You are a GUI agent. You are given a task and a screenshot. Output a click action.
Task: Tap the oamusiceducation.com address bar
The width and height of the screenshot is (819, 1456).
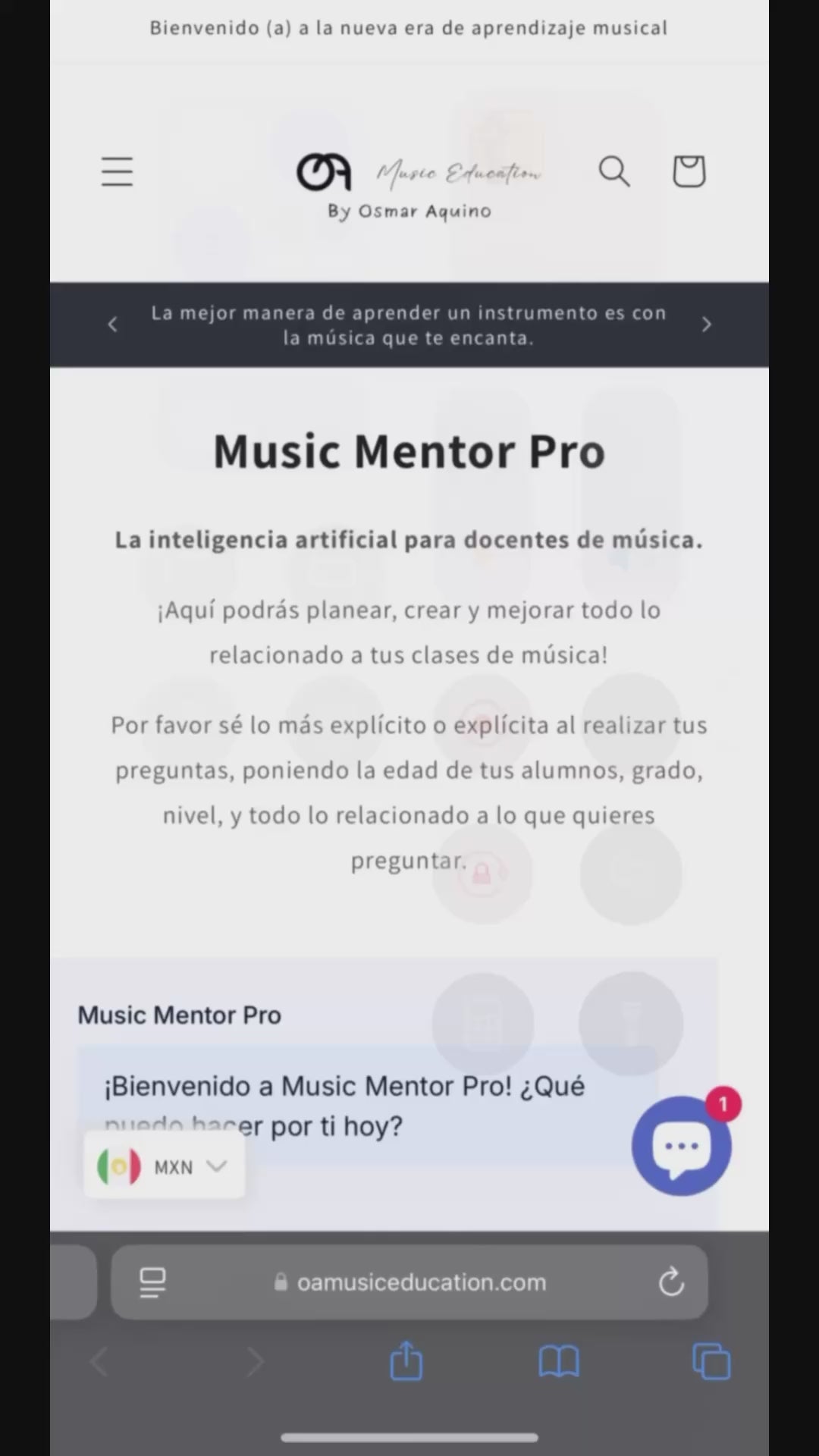[x=421, y=1282]
